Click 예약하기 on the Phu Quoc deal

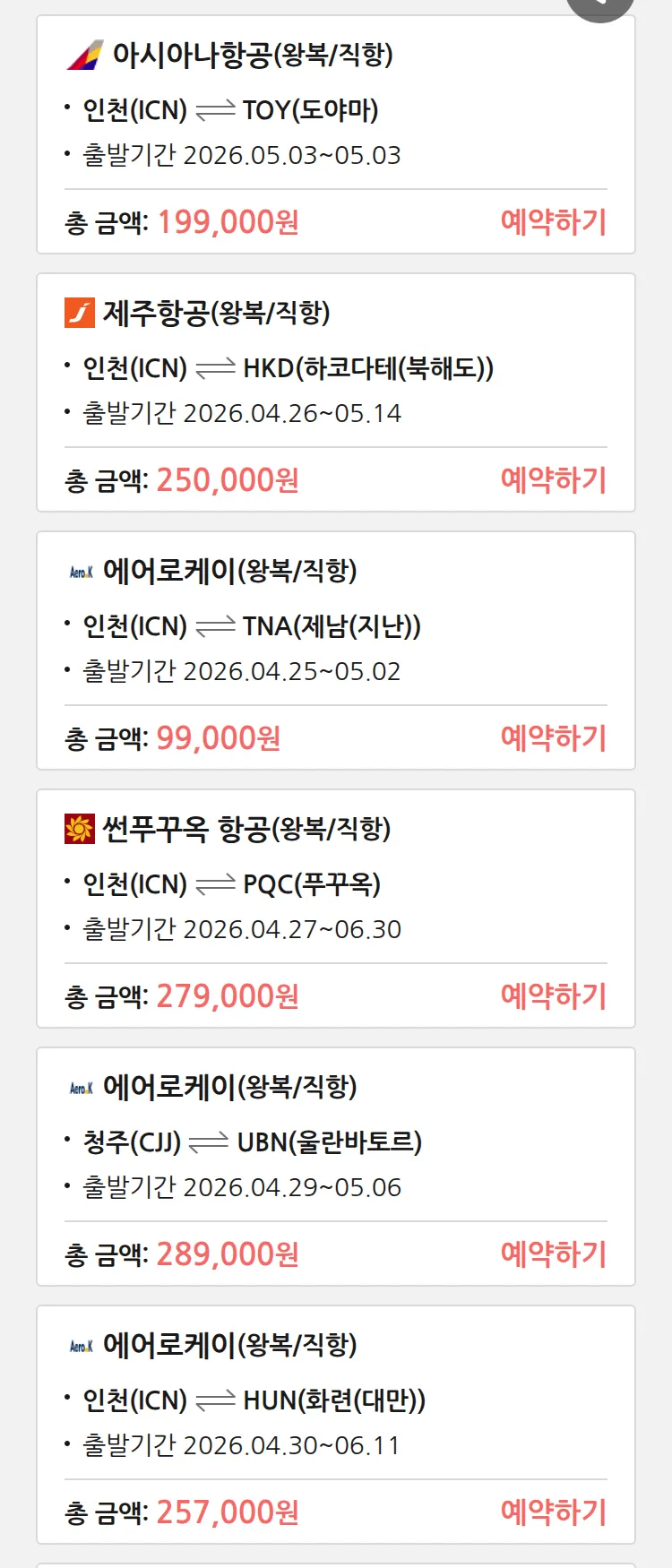click(554, 995)
